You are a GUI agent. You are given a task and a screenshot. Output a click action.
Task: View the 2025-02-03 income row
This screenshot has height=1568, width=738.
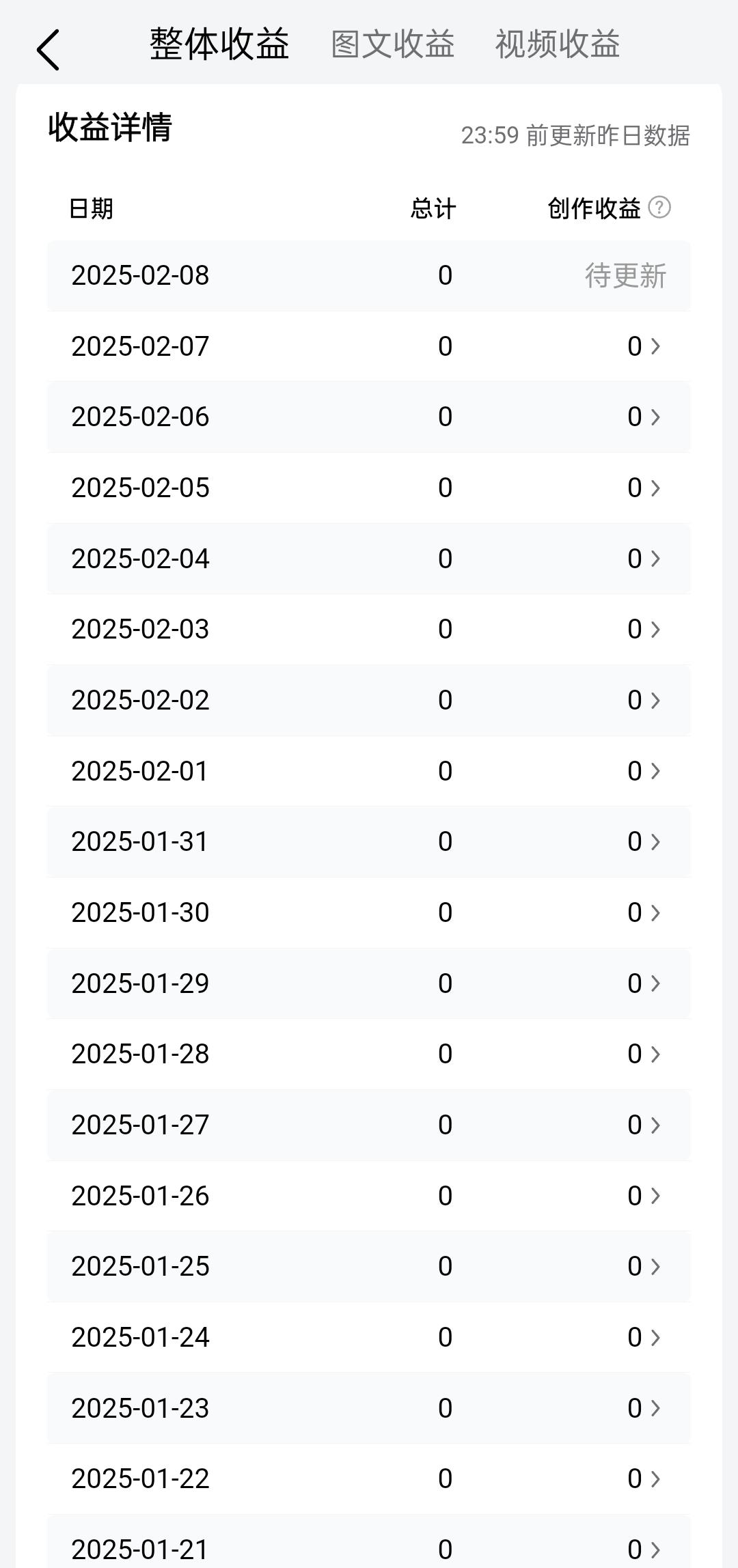click(x=369, y=630)
